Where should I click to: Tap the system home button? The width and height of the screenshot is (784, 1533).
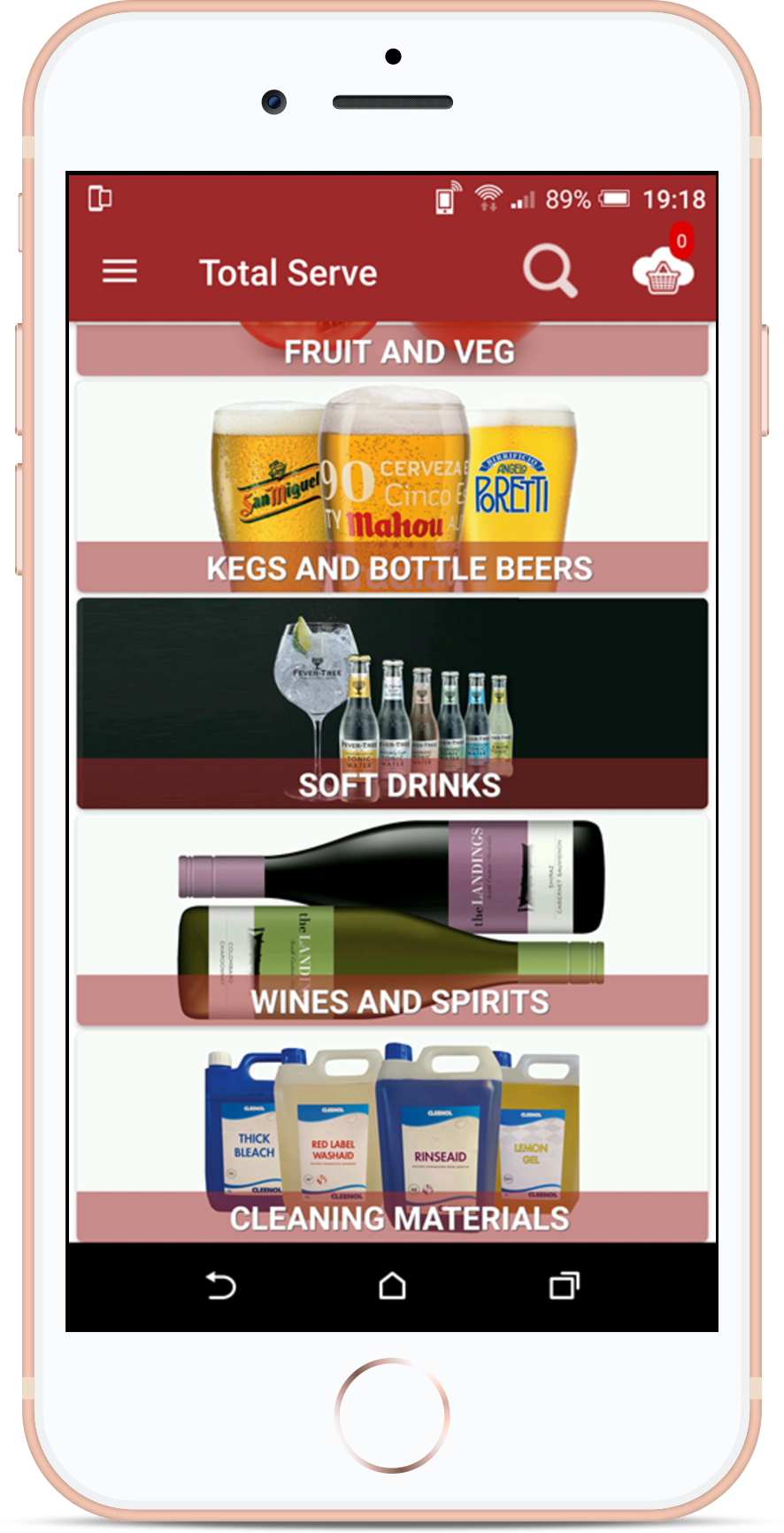(x=392, y=1285)
